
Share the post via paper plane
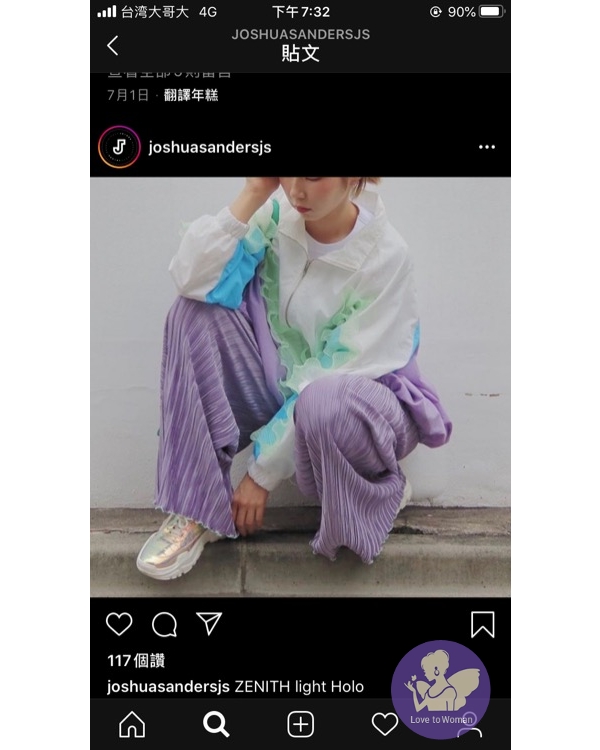click(x=209, y=624)
